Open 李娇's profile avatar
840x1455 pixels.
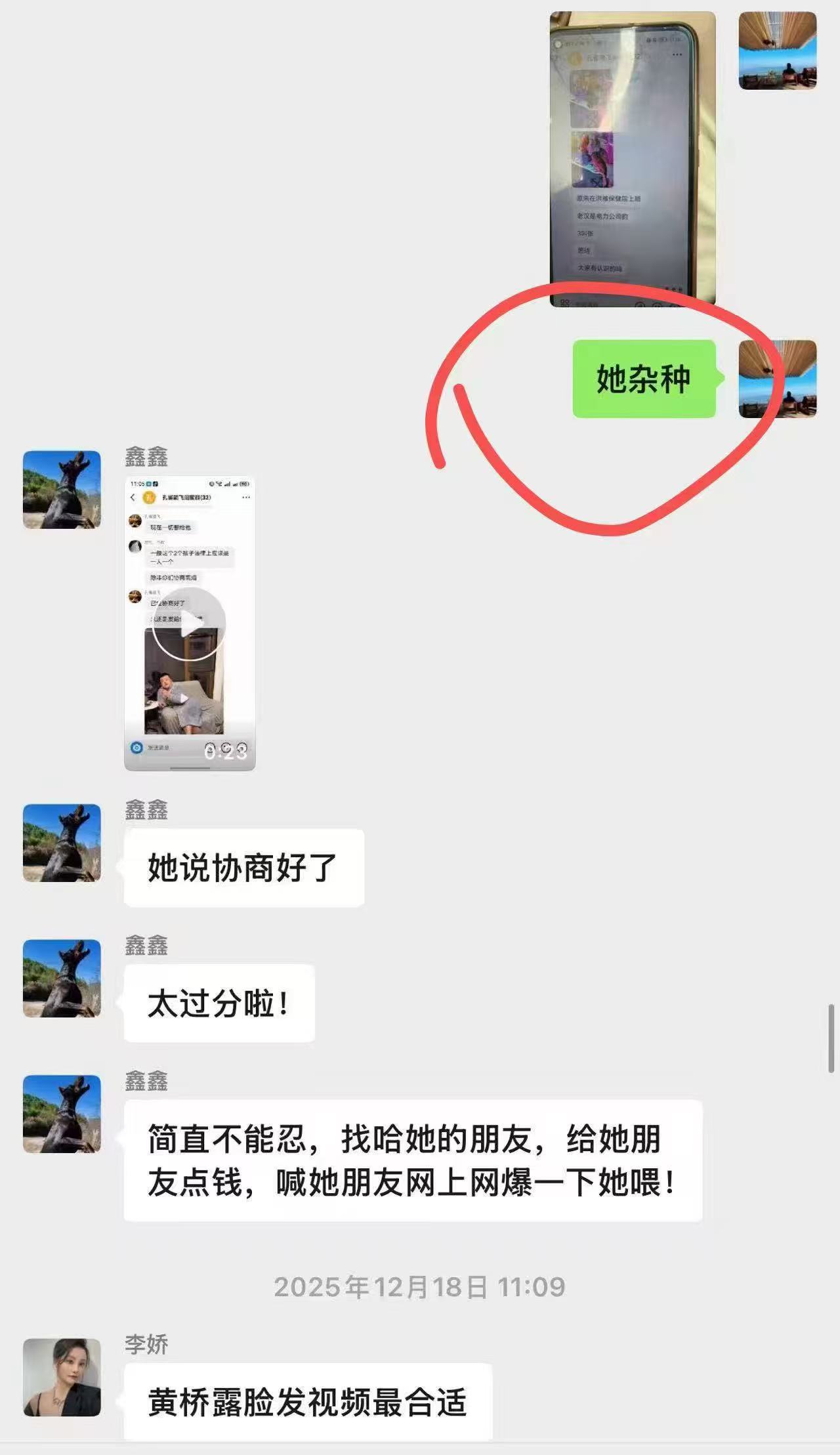62,1377
